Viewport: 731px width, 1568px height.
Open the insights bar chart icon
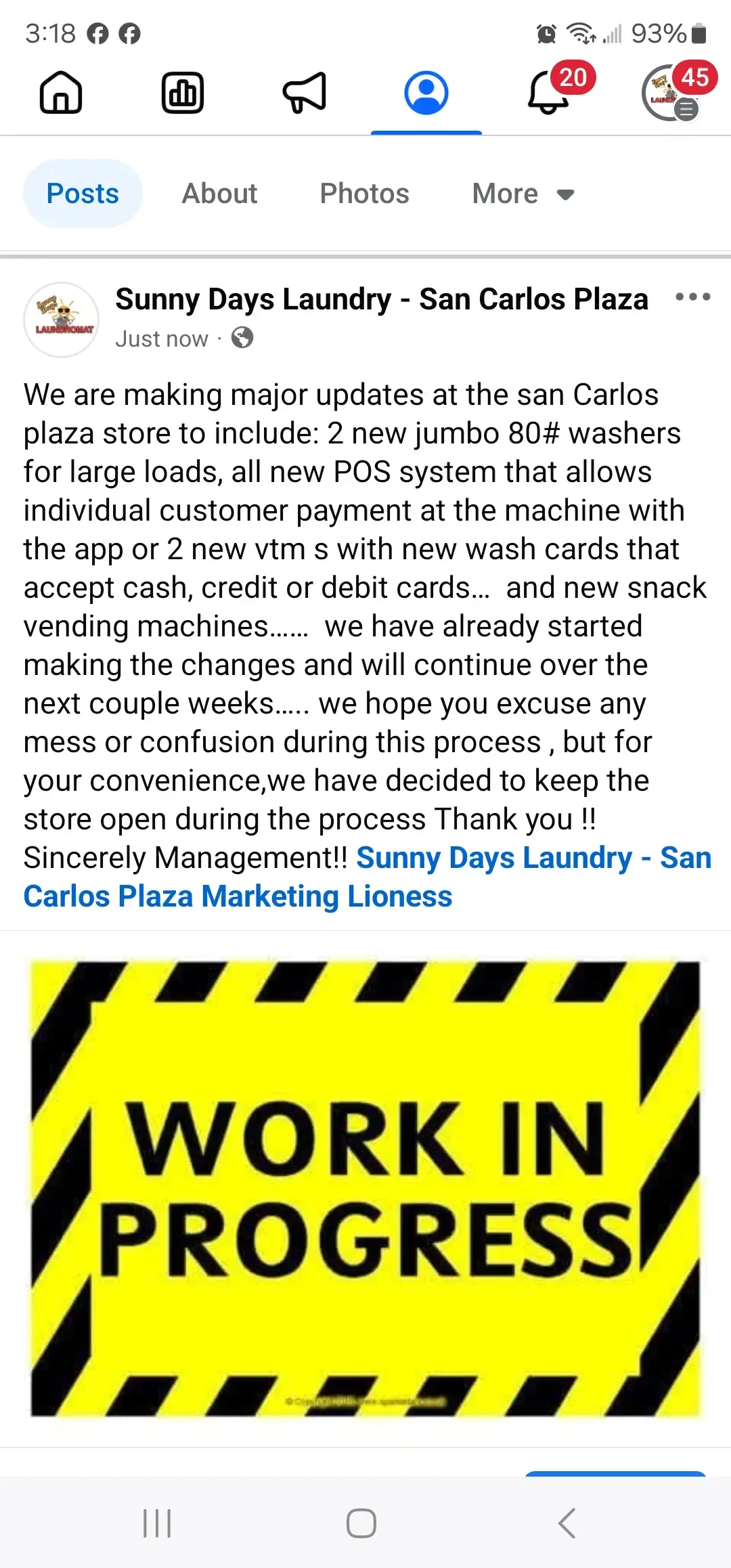coord(183,92)
